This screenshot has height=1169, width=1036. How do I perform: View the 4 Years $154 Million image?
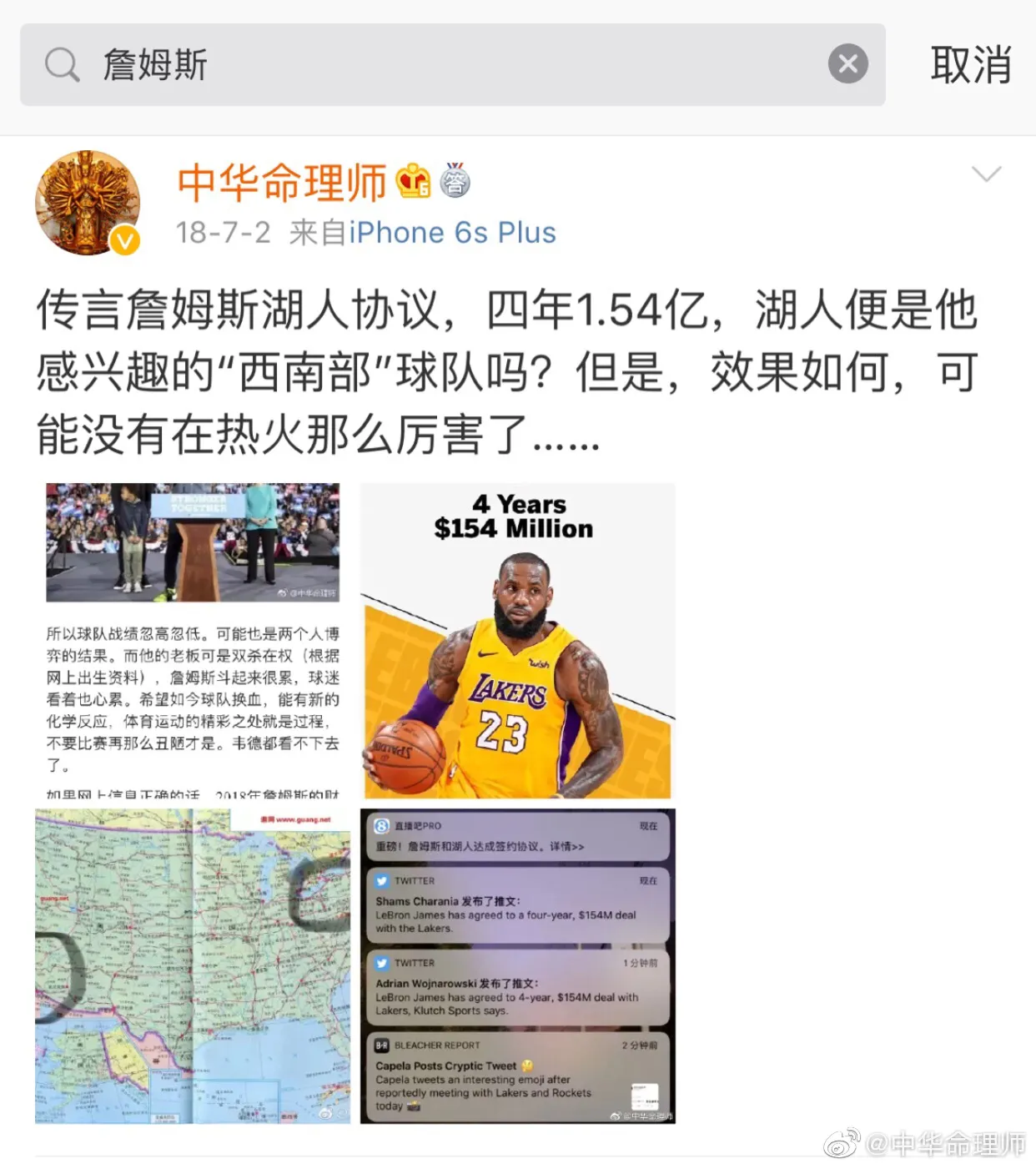[x=517, y=640]
